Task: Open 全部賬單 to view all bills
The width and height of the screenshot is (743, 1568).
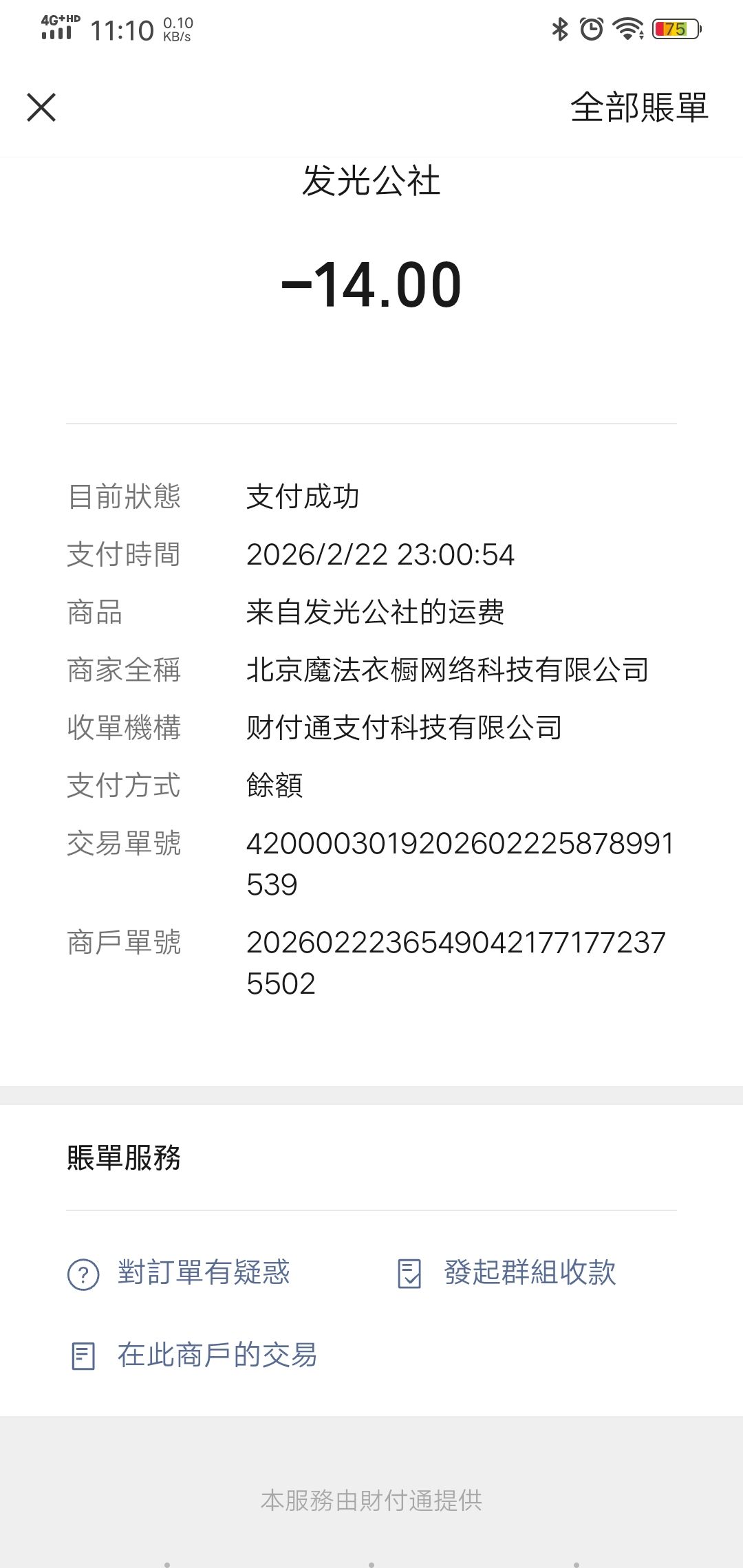Action: [638, 107]
